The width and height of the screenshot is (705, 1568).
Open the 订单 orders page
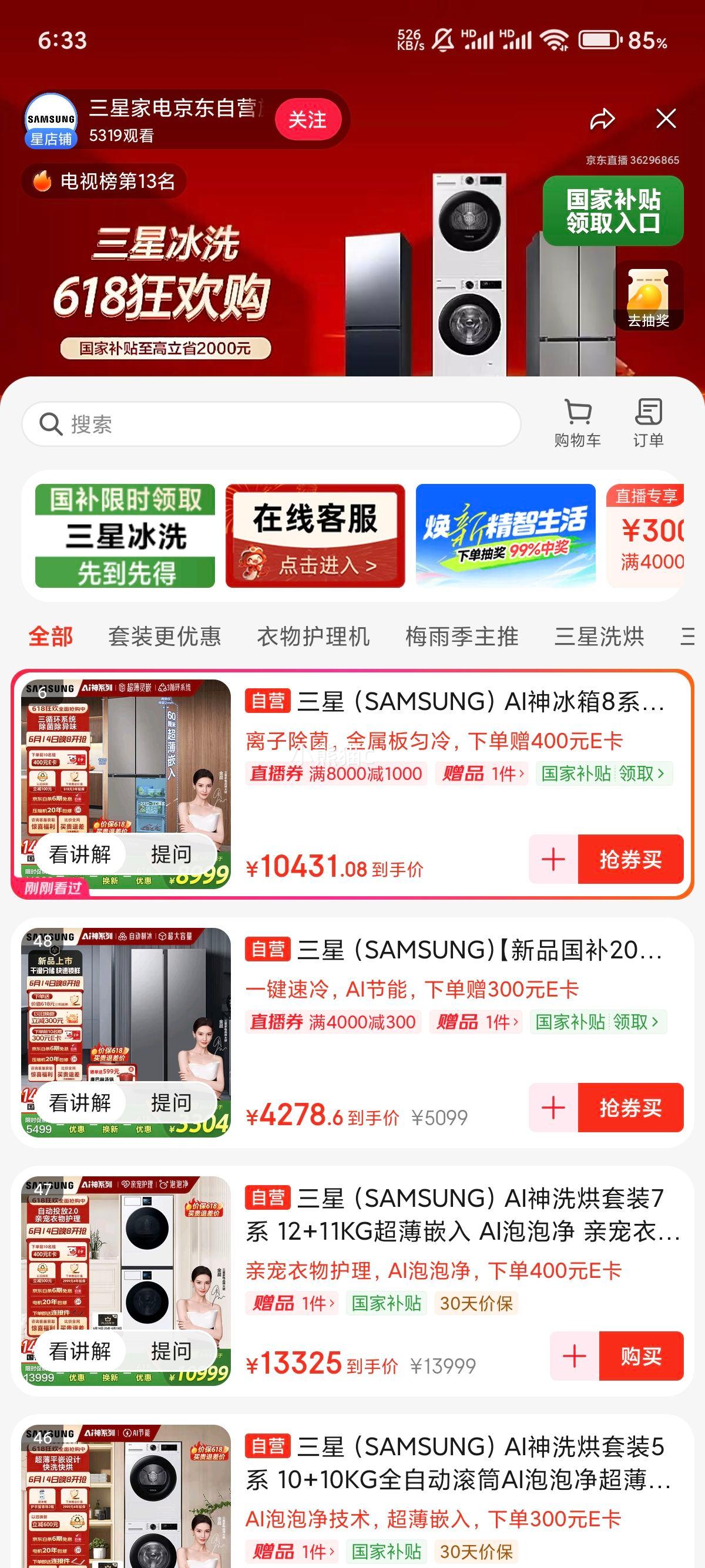648,423
